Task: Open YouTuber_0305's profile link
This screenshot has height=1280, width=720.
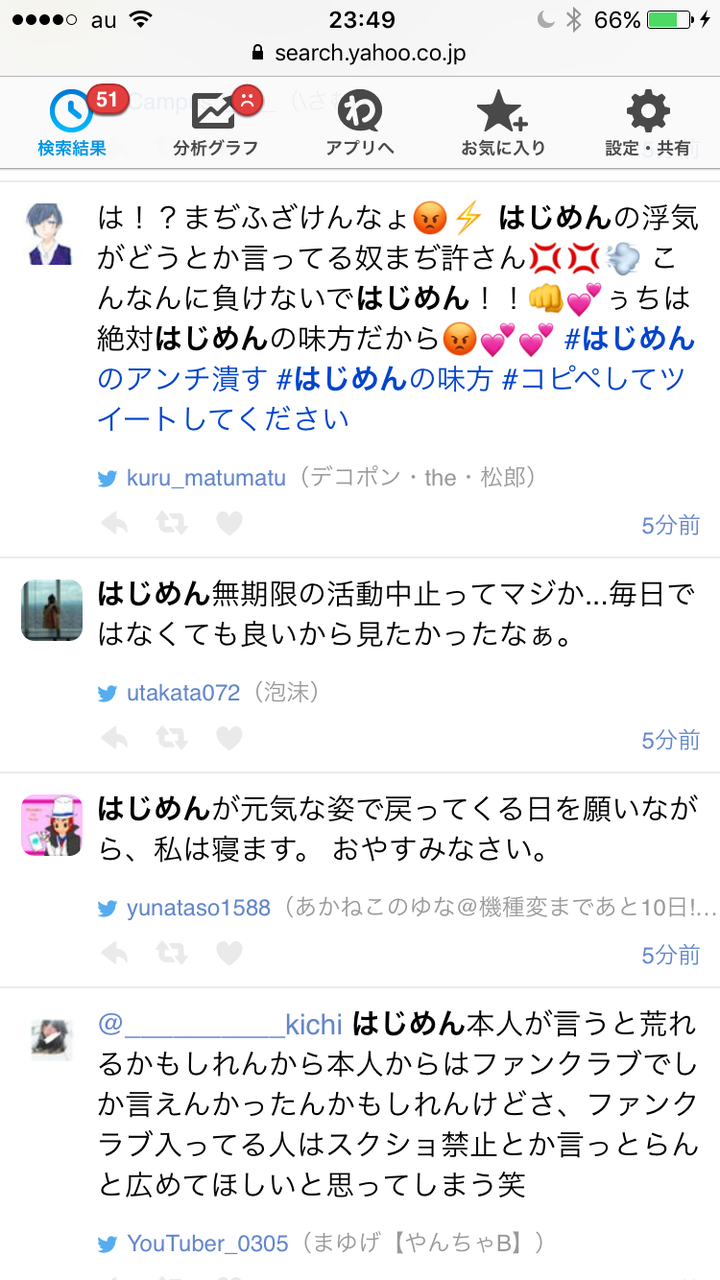Action: [x=207, y=1243]
